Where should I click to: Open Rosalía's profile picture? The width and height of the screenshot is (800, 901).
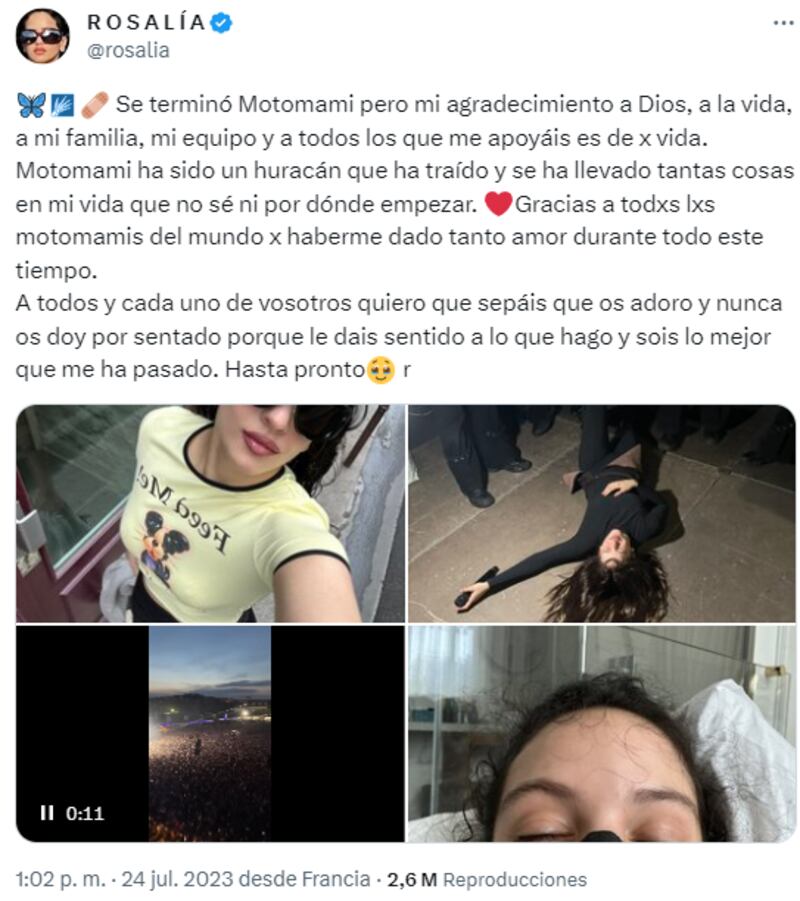(42, 35)
